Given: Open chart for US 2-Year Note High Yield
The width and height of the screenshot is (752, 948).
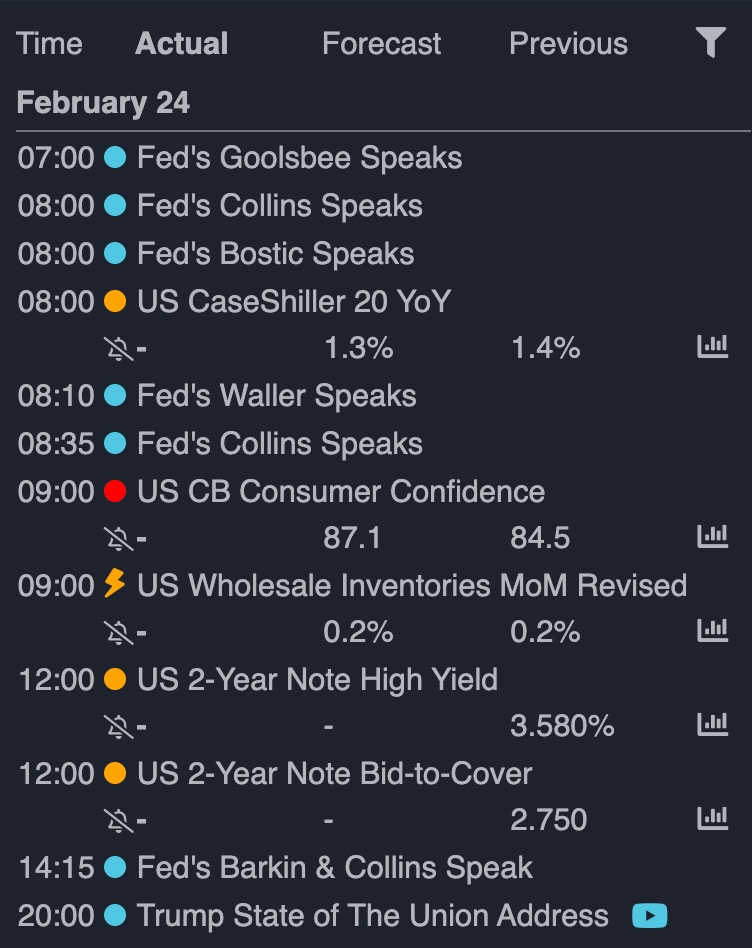Looking at the screenshot, I should (x=712, y=725).
